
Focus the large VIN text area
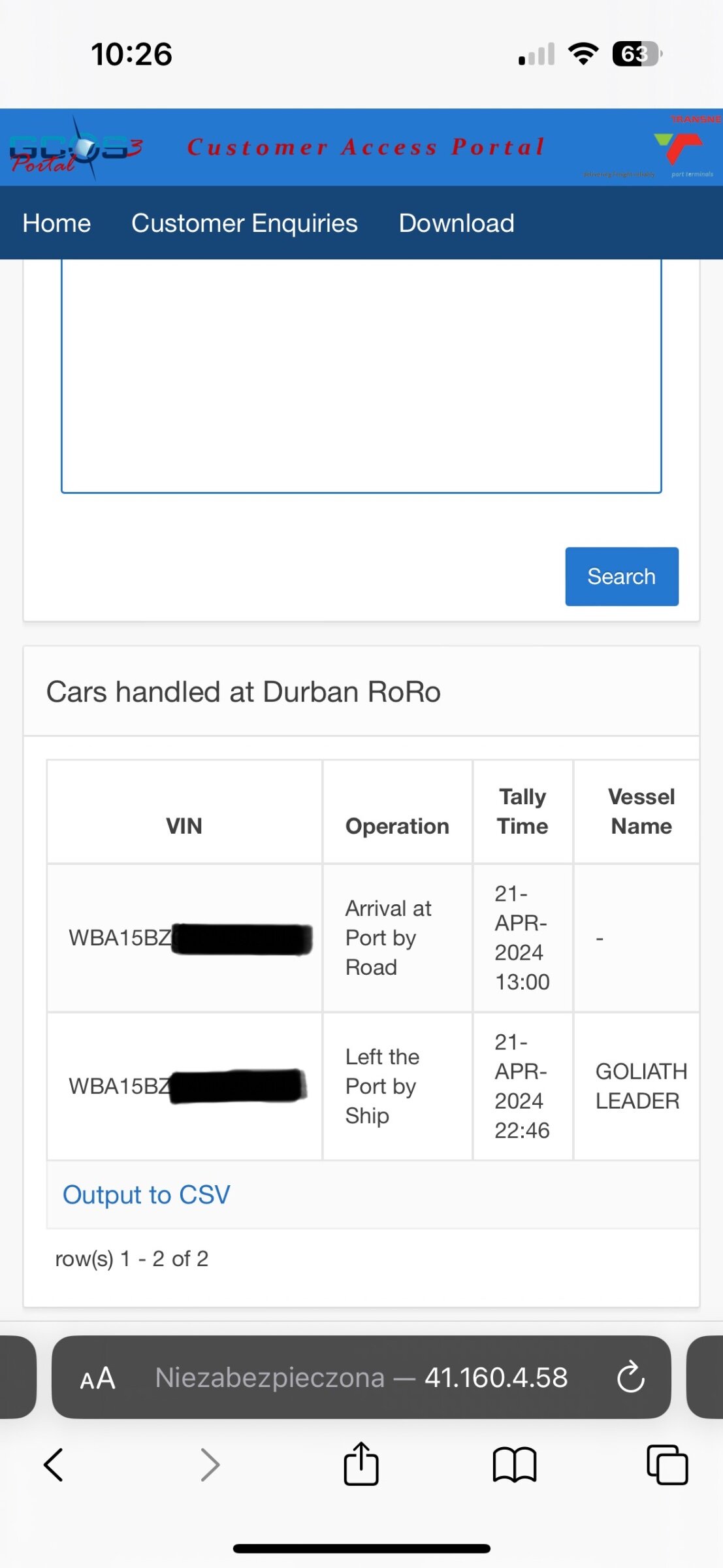(x=361, y=376)
